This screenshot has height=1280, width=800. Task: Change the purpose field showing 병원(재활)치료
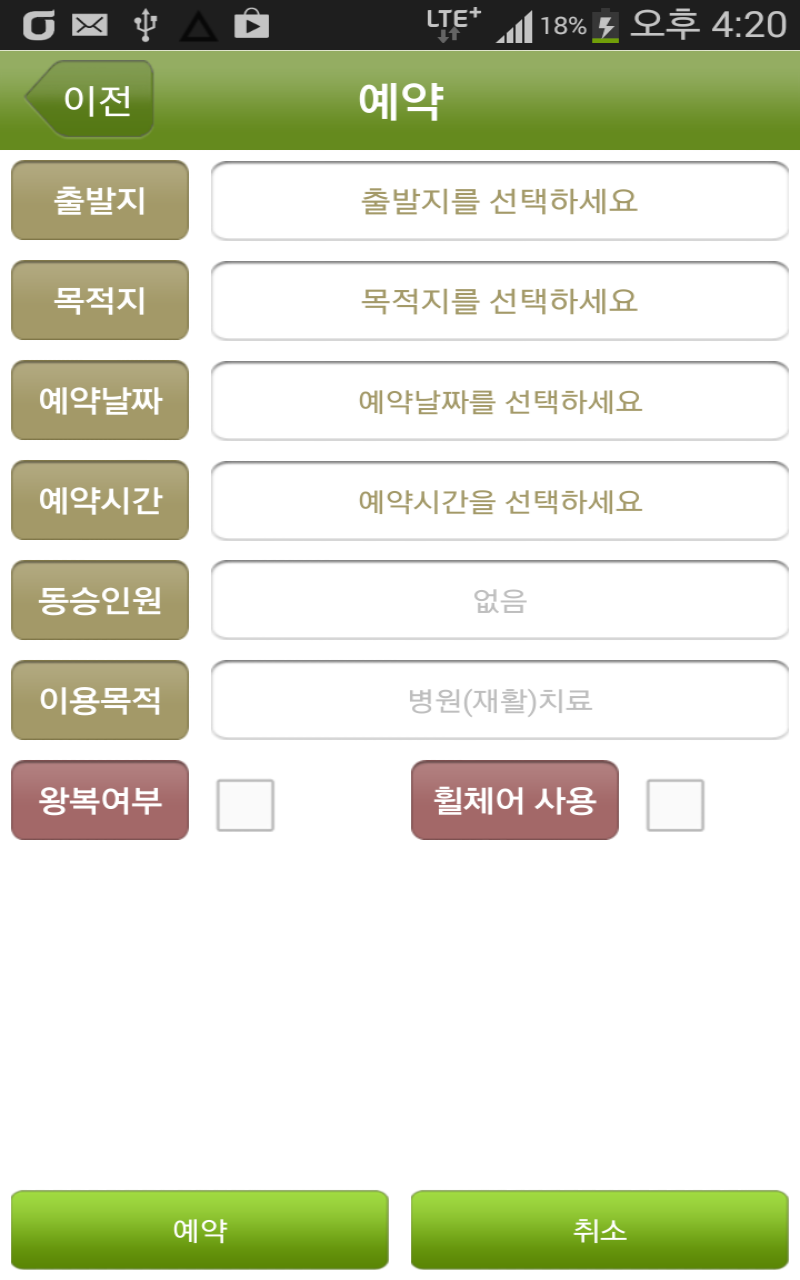(x=500, y=700)
